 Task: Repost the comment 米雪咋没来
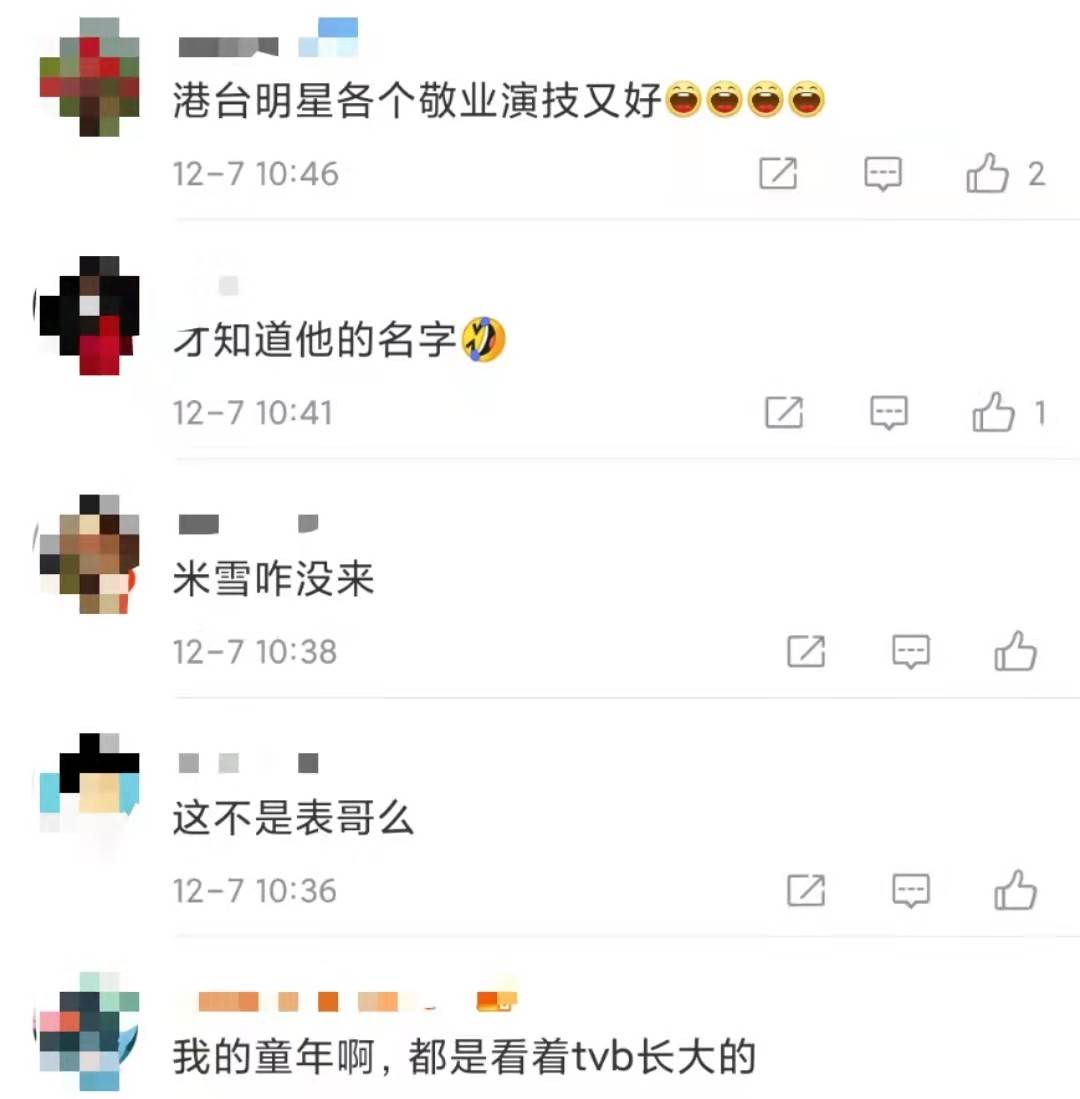click(x=806, y=652)
